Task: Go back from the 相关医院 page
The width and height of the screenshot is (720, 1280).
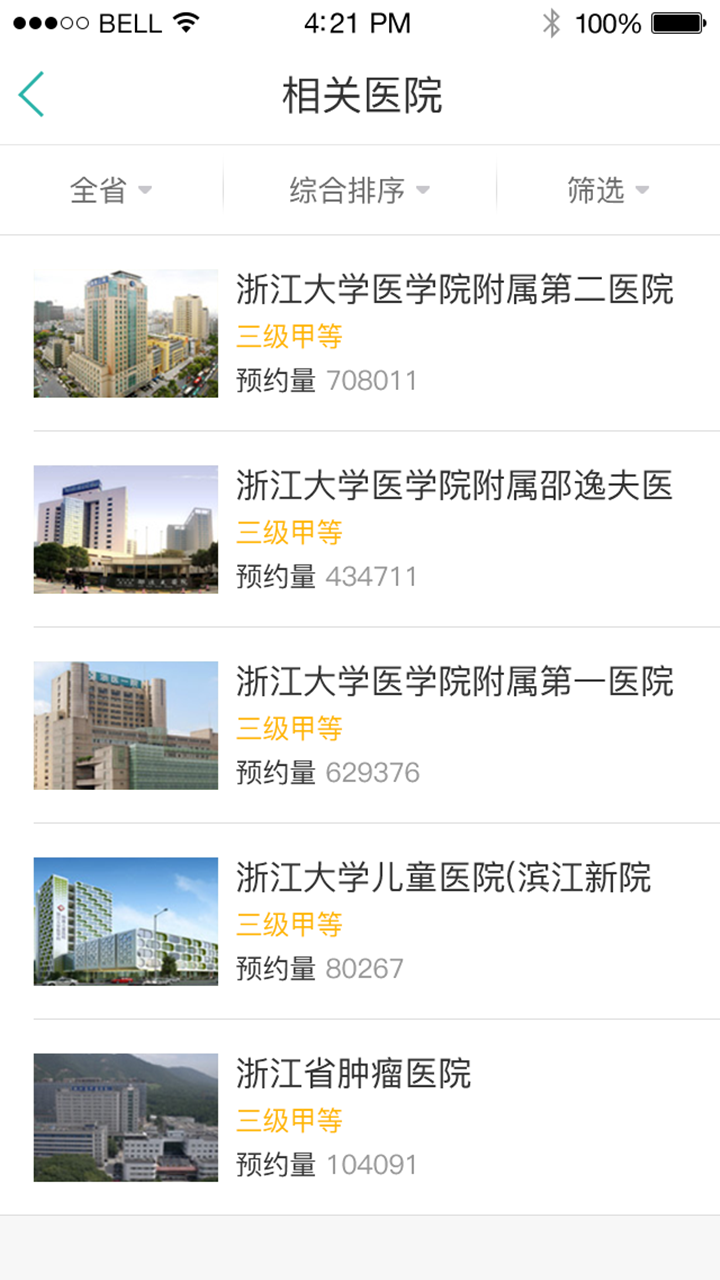Action: (32, 96)
